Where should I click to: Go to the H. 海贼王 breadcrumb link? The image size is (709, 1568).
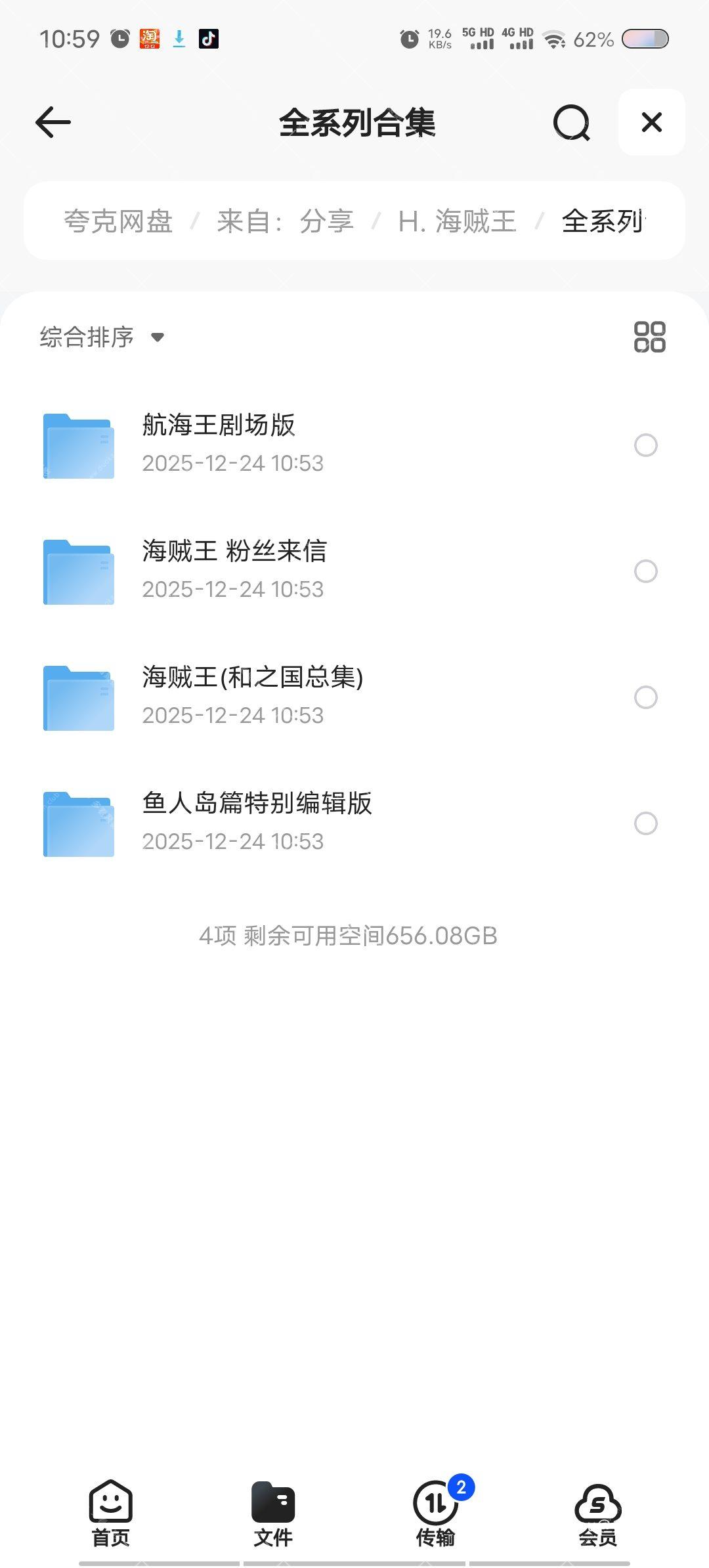(x=458, y=221)
